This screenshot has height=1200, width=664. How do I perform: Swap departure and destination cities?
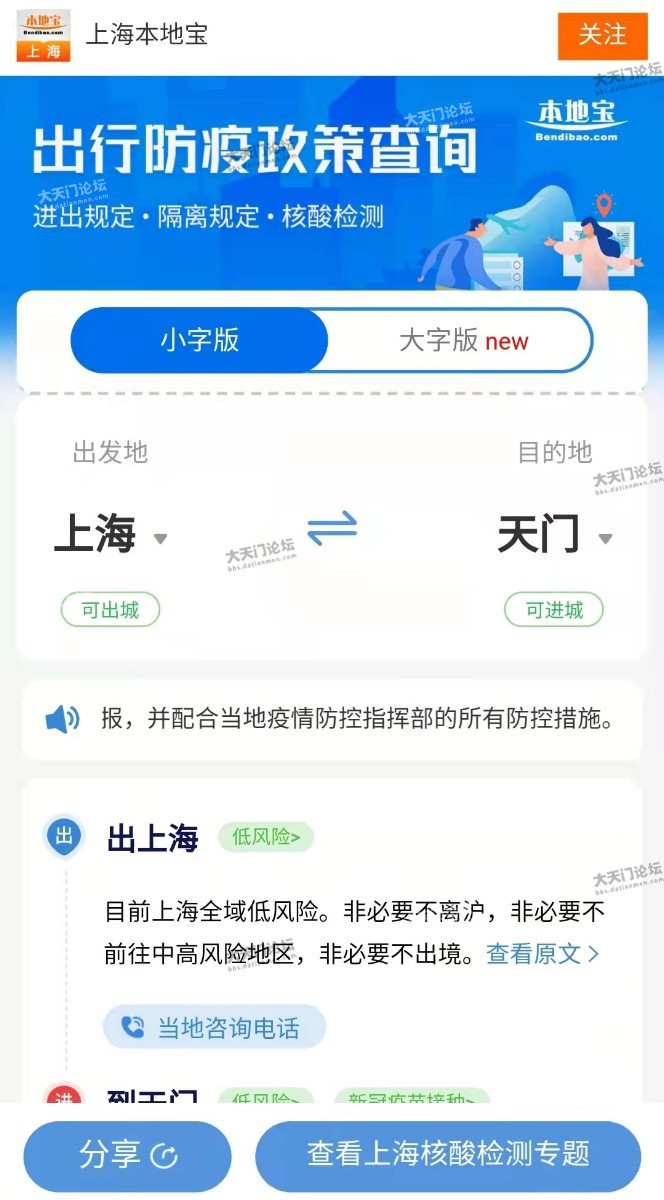coord(332,529)
